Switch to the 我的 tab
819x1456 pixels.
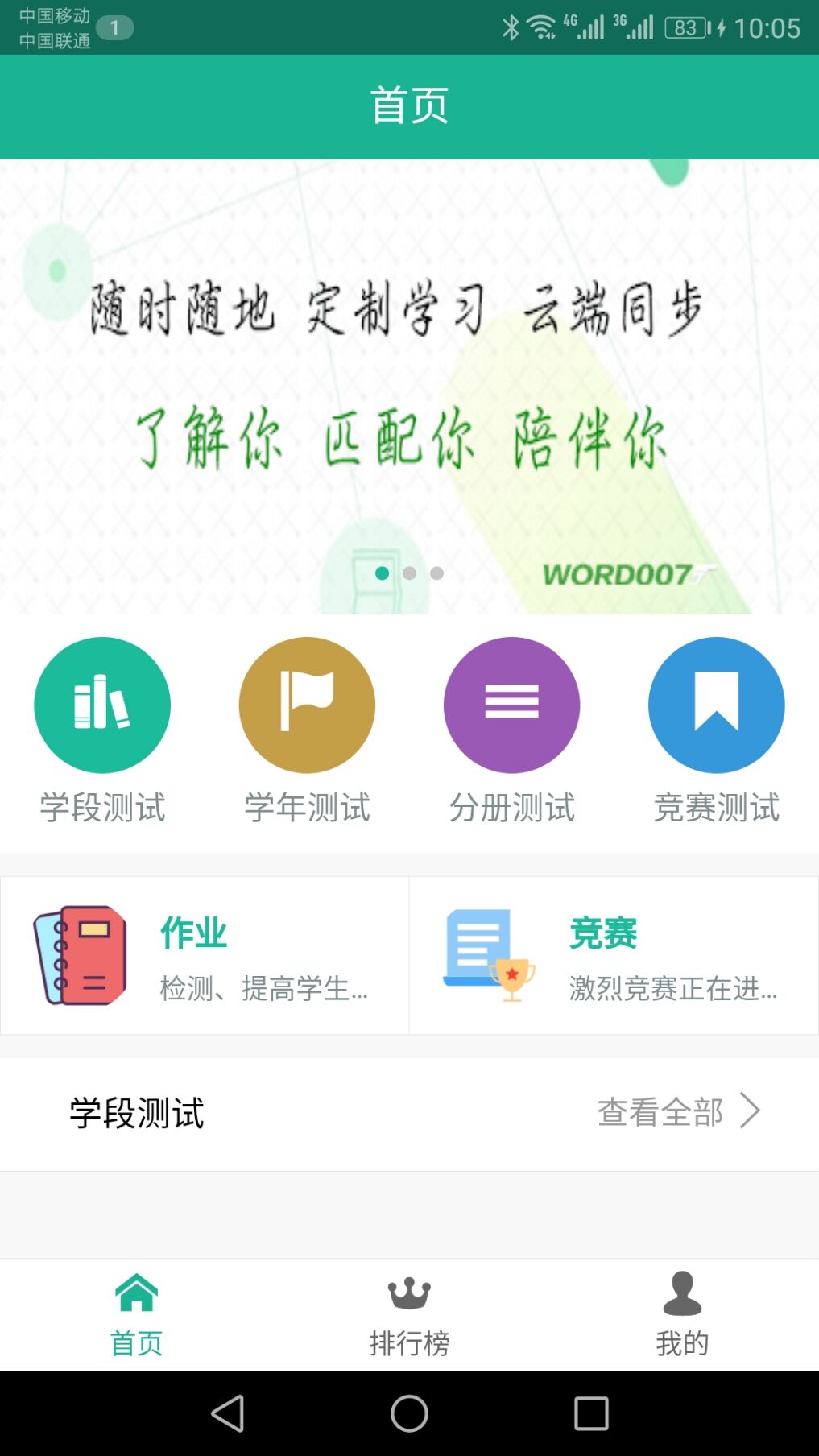pyautogui.click(x=682, y=1314)
